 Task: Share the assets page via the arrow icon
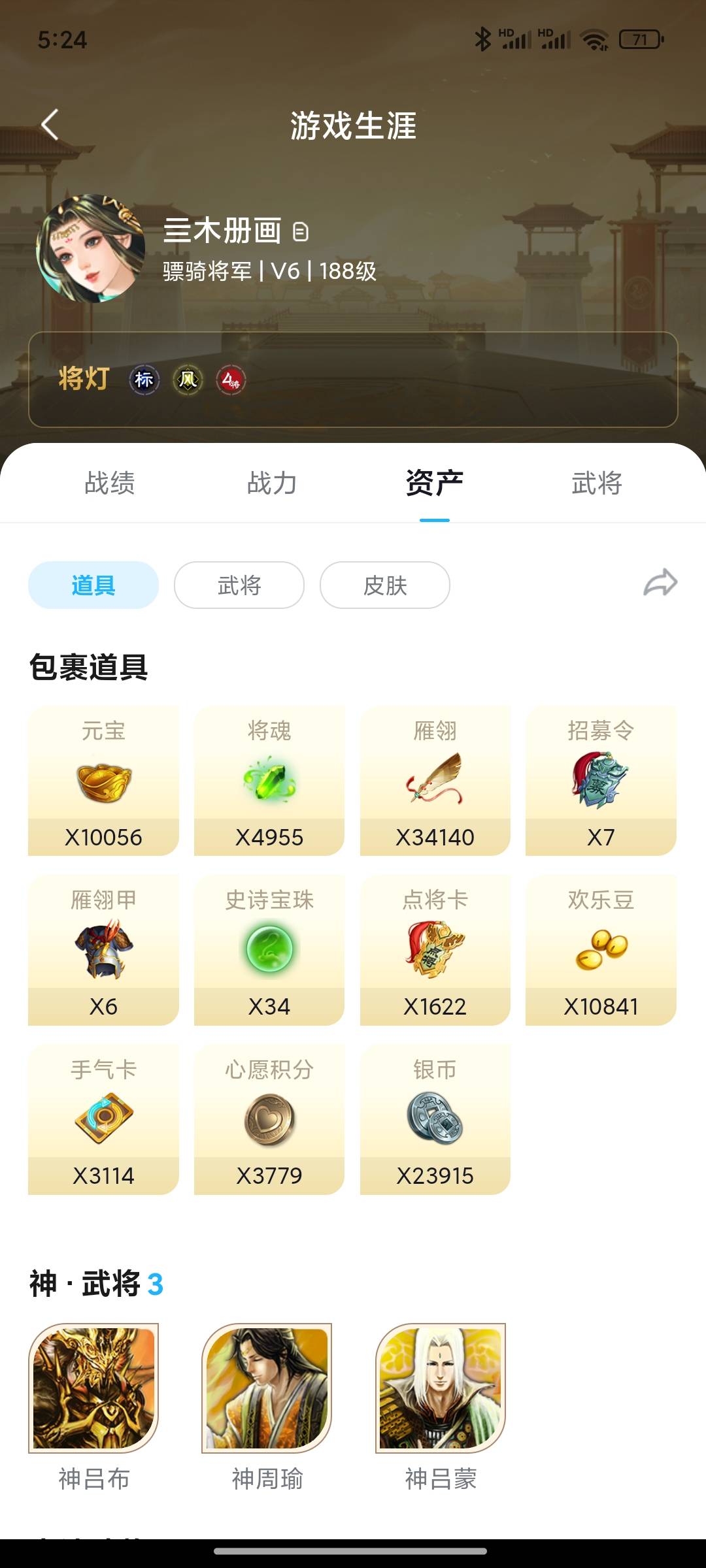660,583
